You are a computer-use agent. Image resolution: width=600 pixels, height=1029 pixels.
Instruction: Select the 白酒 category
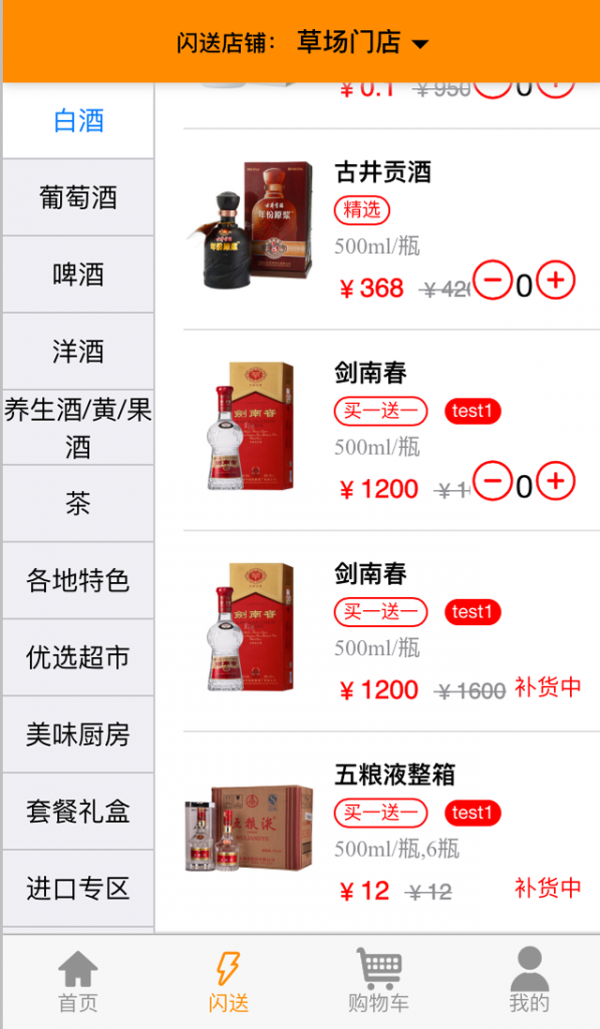click(78, 121)
